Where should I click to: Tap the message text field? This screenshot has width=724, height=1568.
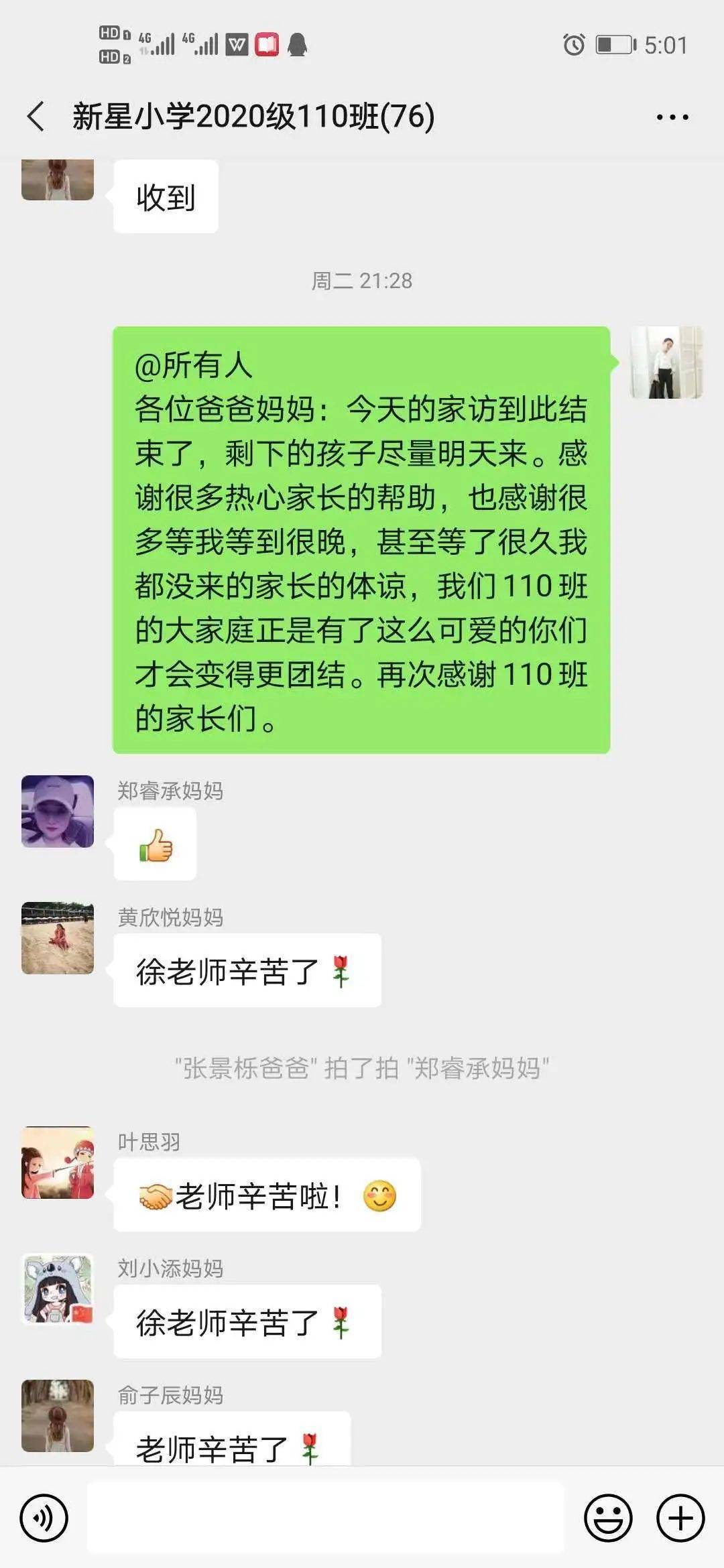point(325,1518)
